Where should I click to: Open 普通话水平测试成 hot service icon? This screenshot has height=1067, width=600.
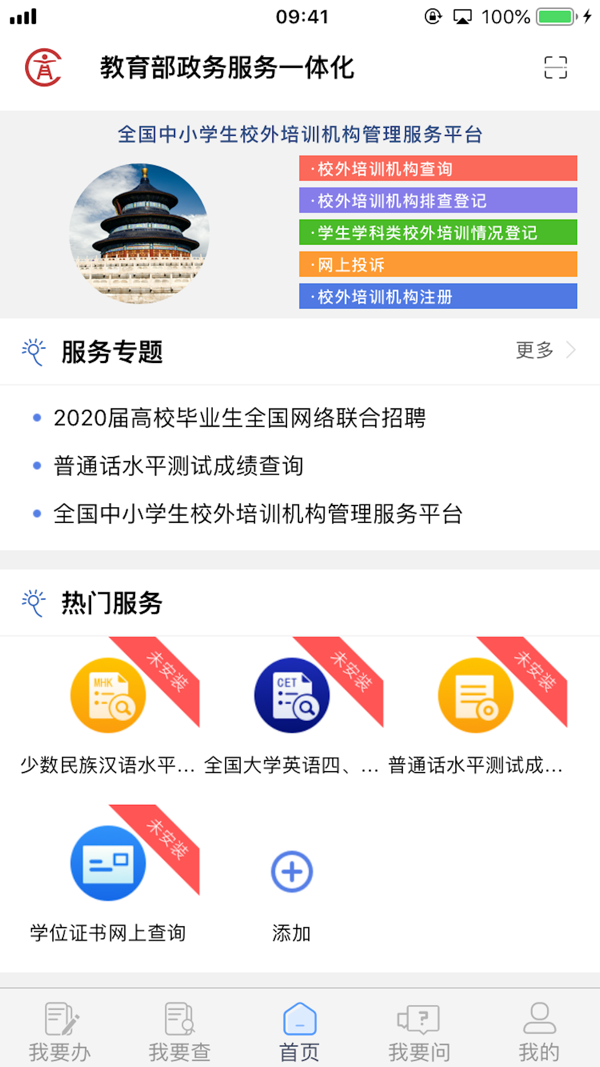tap(476, 695)
